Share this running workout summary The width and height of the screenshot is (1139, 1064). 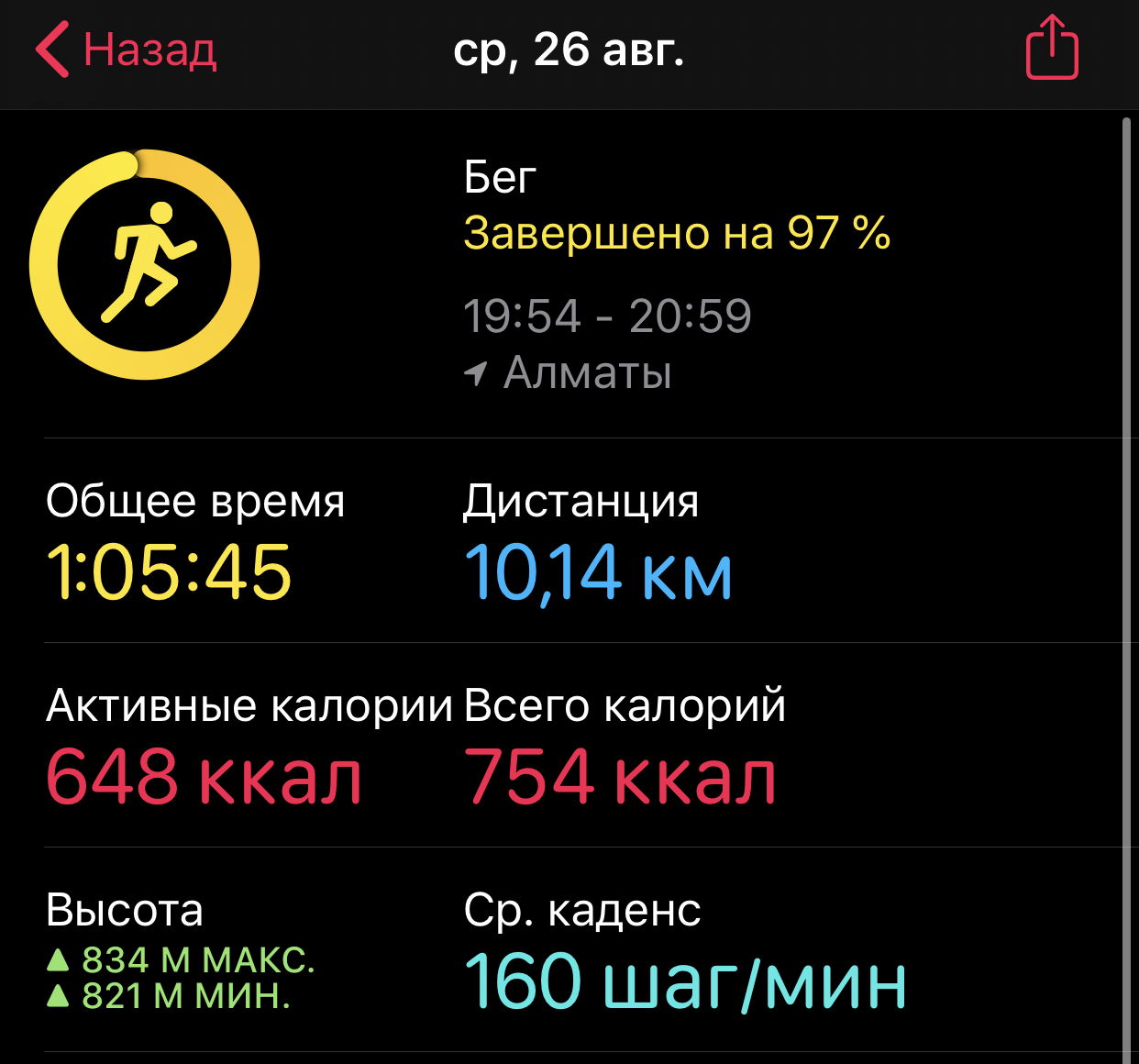[1051, 49]
